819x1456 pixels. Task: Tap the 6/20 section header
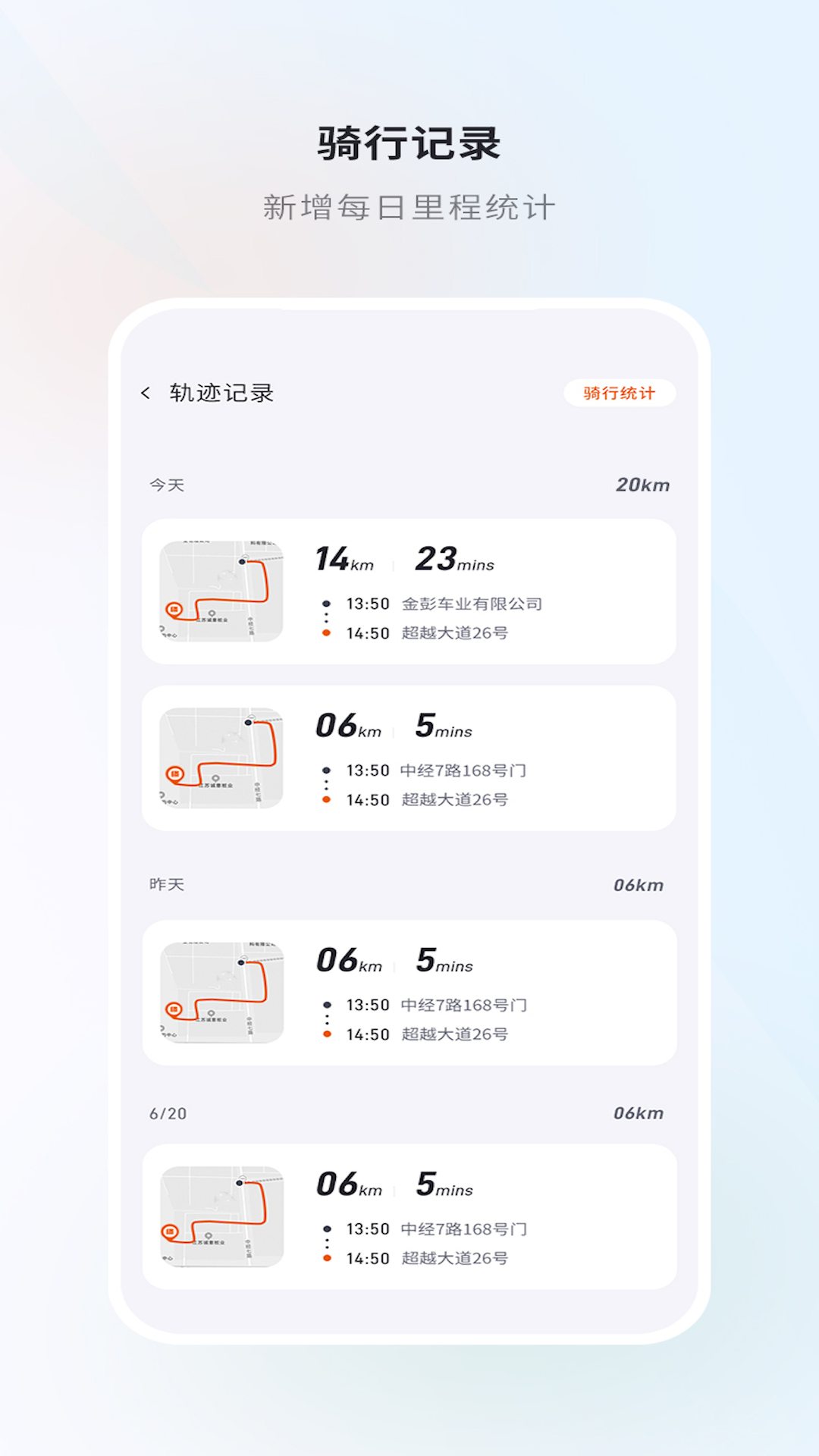(167, 1112)
